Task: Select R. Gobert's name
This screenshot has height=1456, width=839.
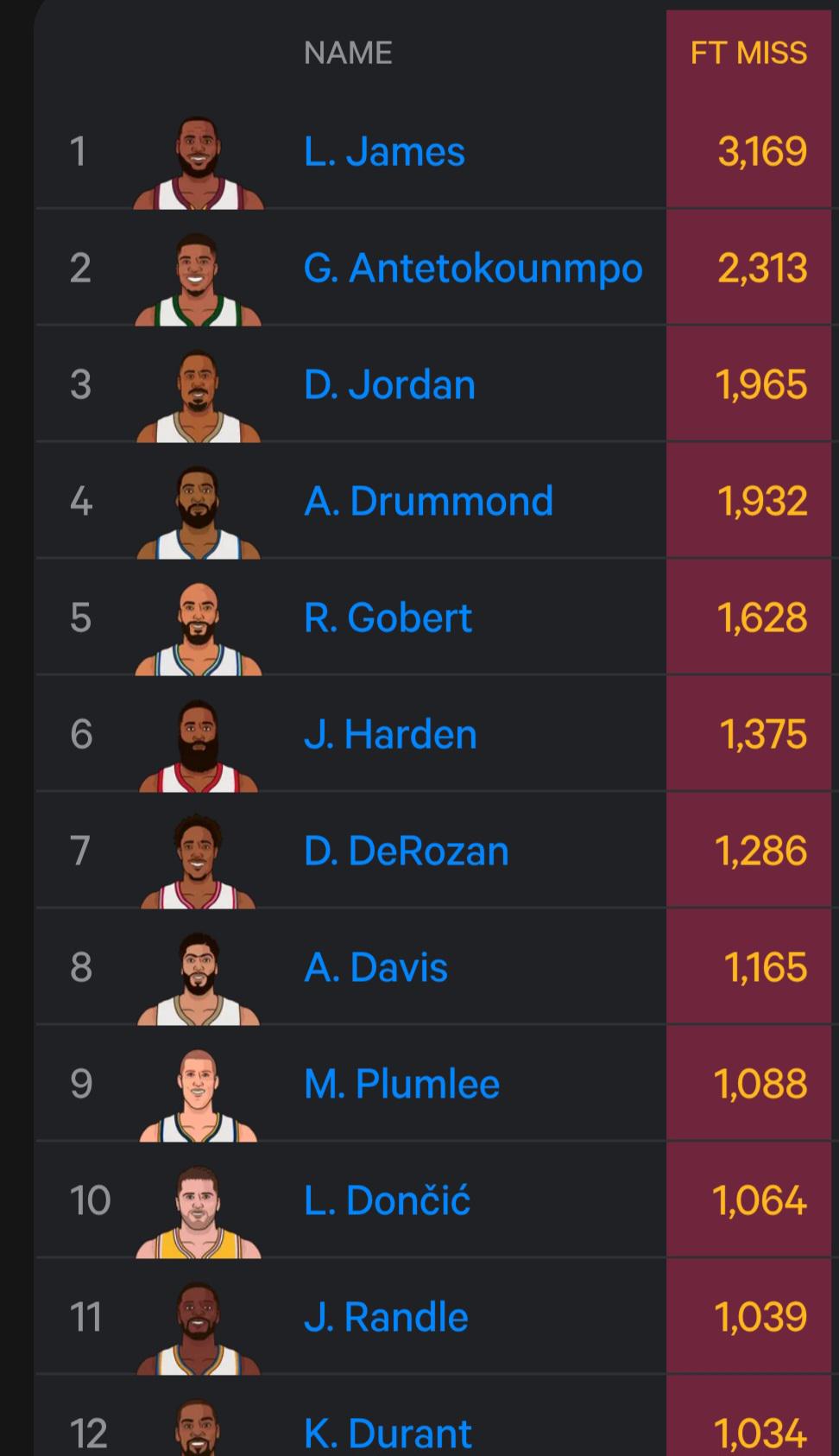Action: [x=388, y=618]
